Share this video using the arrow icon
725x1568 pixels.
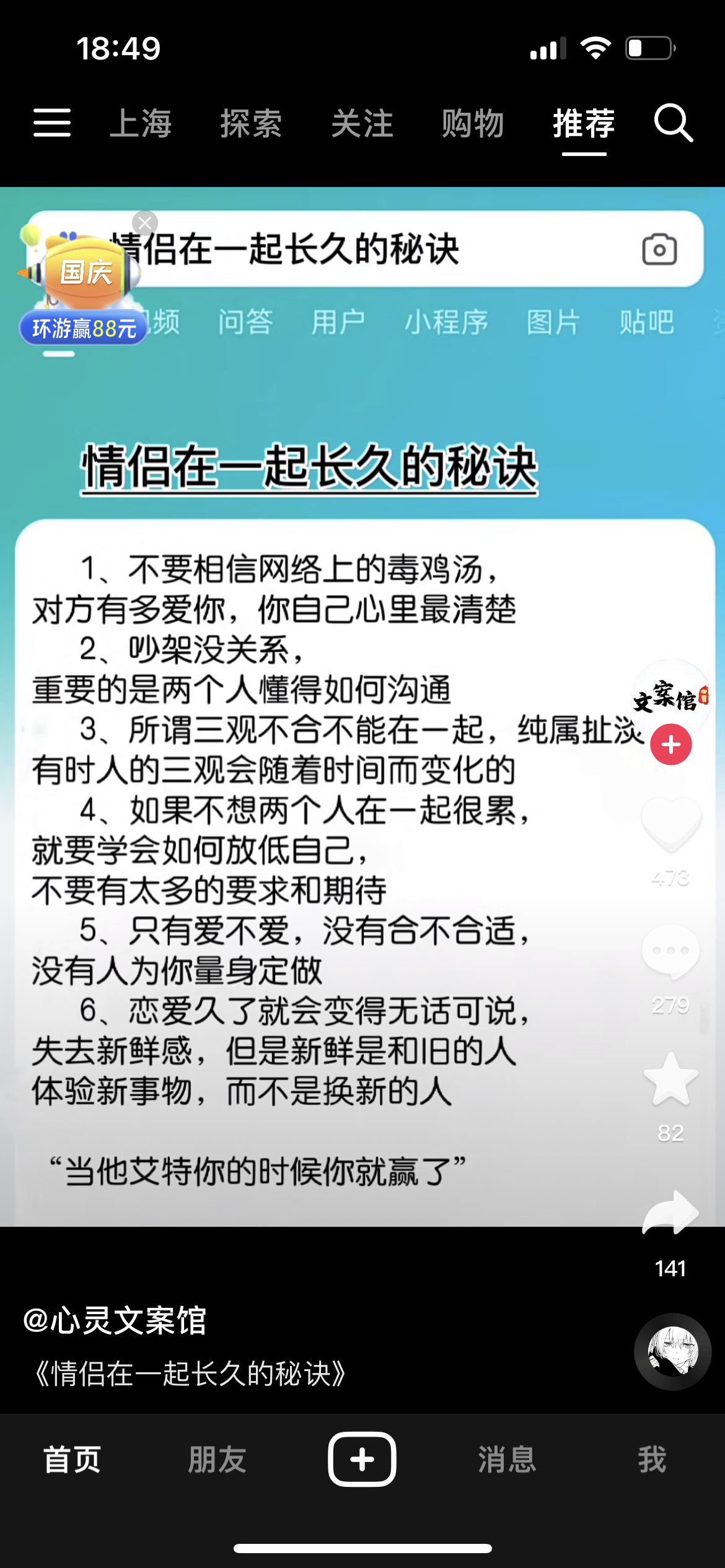[671, 1213]
